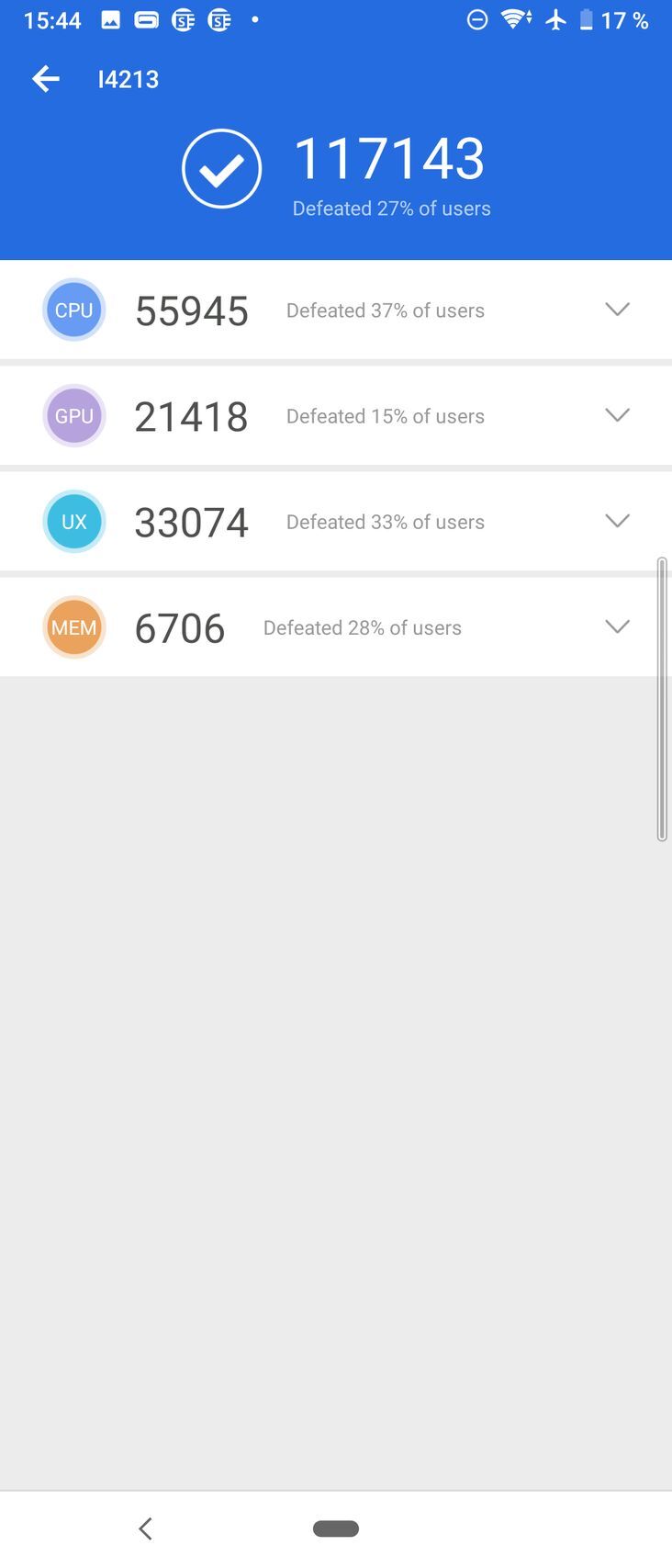Expand the MEM score breakdown
The width and height of the screenshot is (672, 1568).
click(617, 626)
